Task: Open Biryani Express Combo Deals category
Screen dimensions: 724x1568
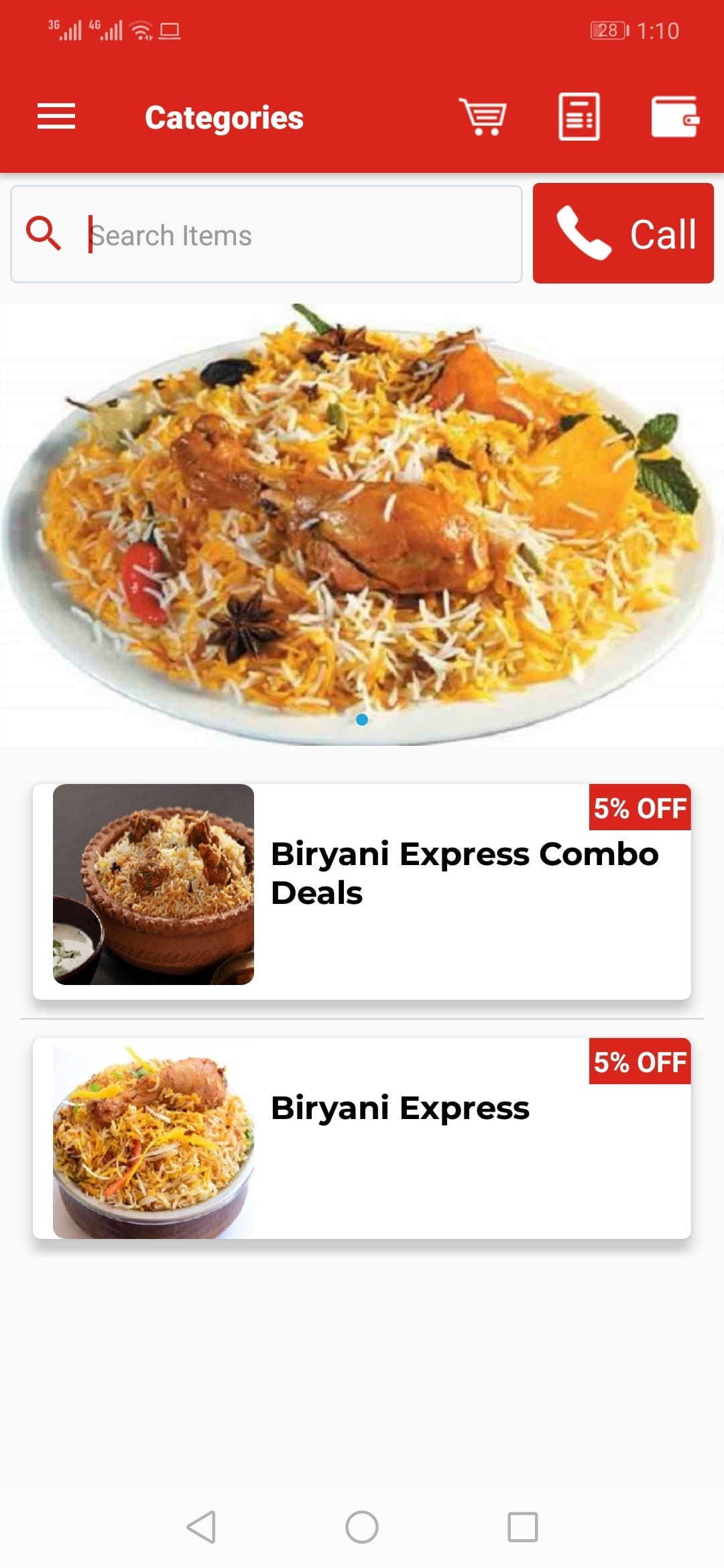Action: click(x=362, y=891)
